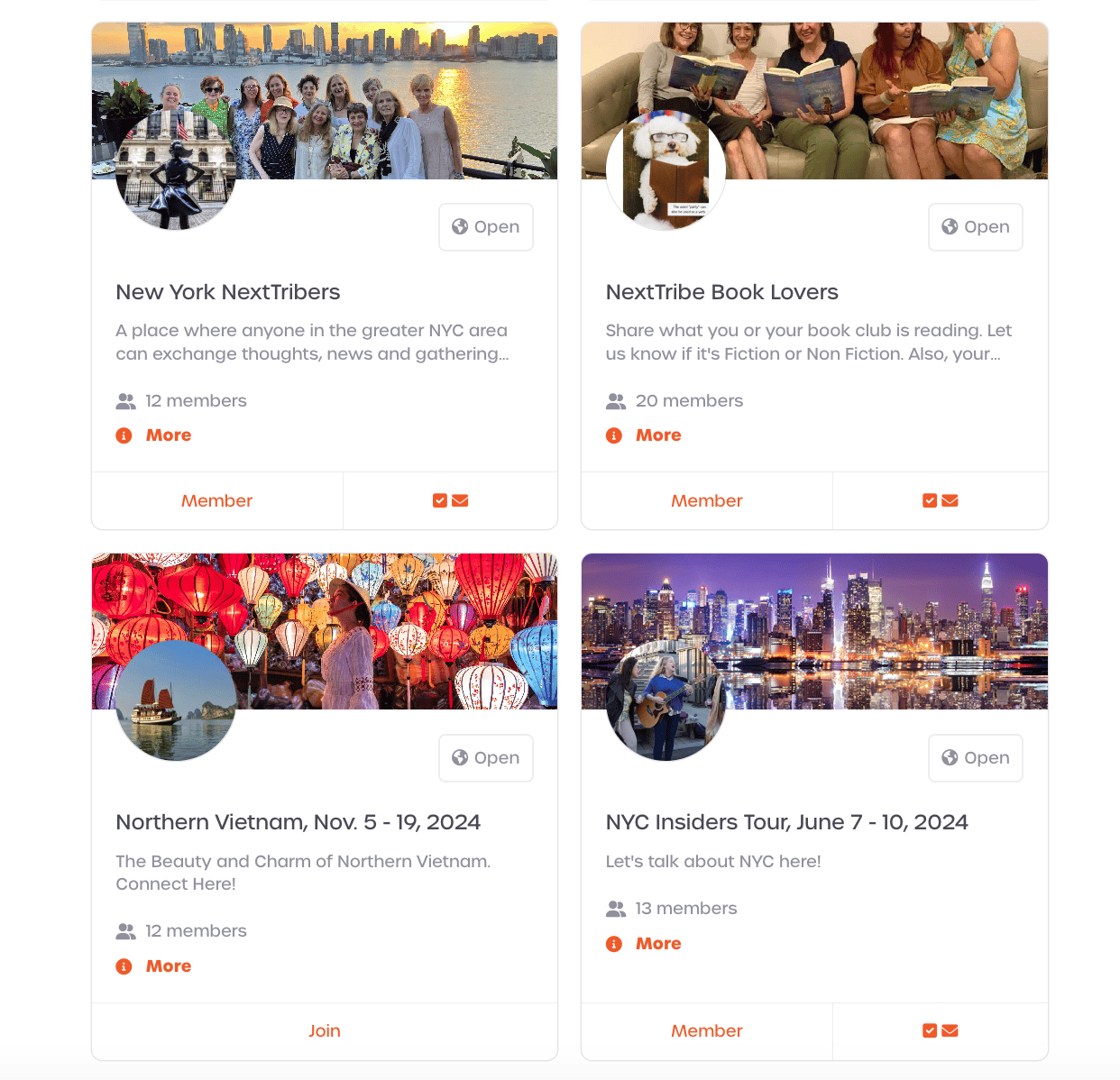The image size is (1120, 1080).
Task: Open email subscription icon for NYC Insiders Tour
Action: coord(940,1030)
